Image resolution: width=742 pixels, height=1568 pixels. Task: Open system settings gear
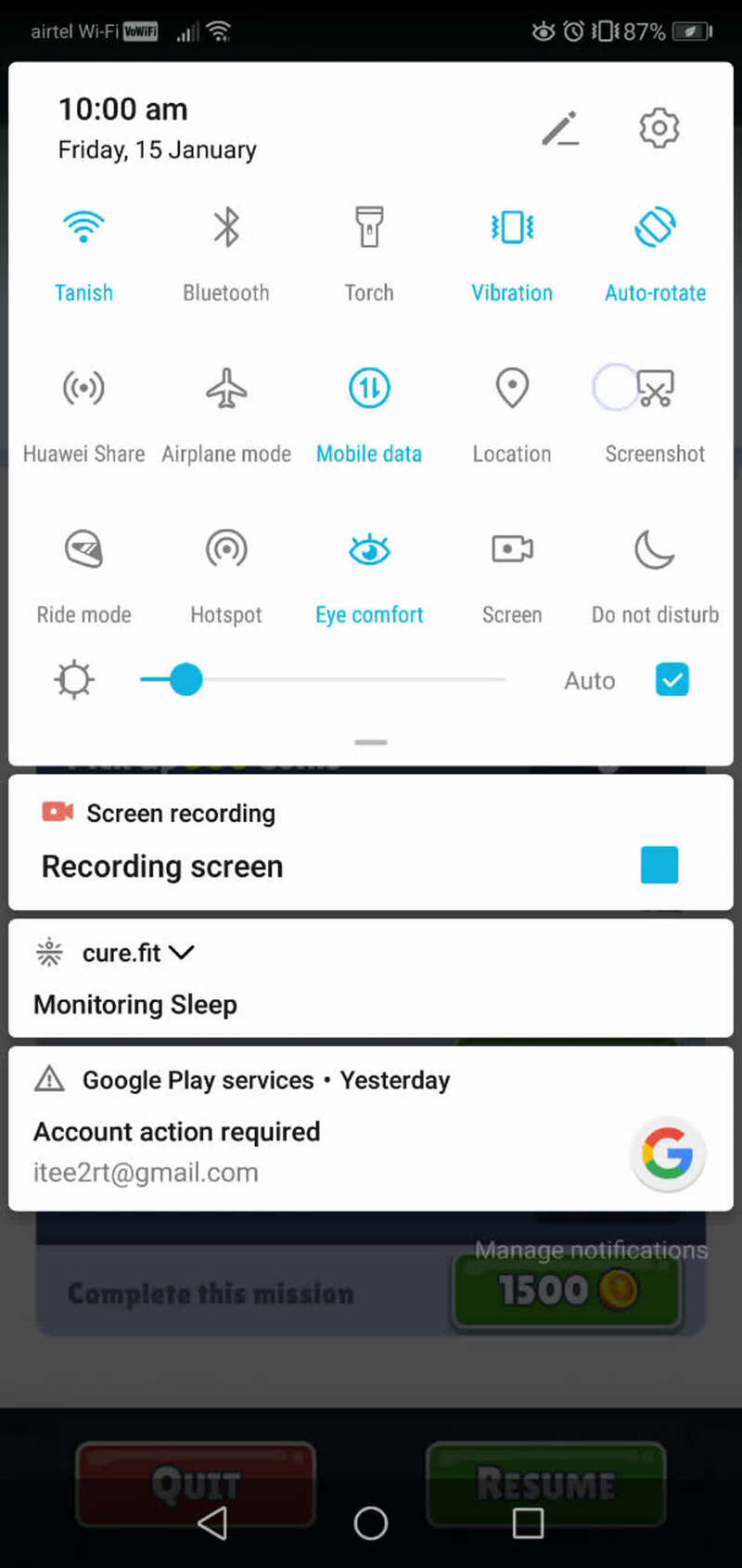click(659, 128)
